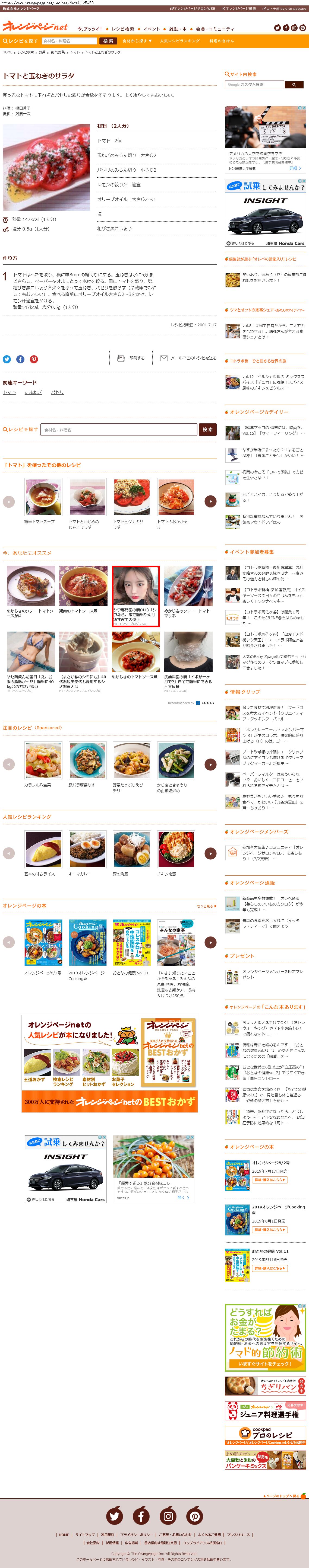Open the 会員・コミュニティ menu

click(215, 28)
